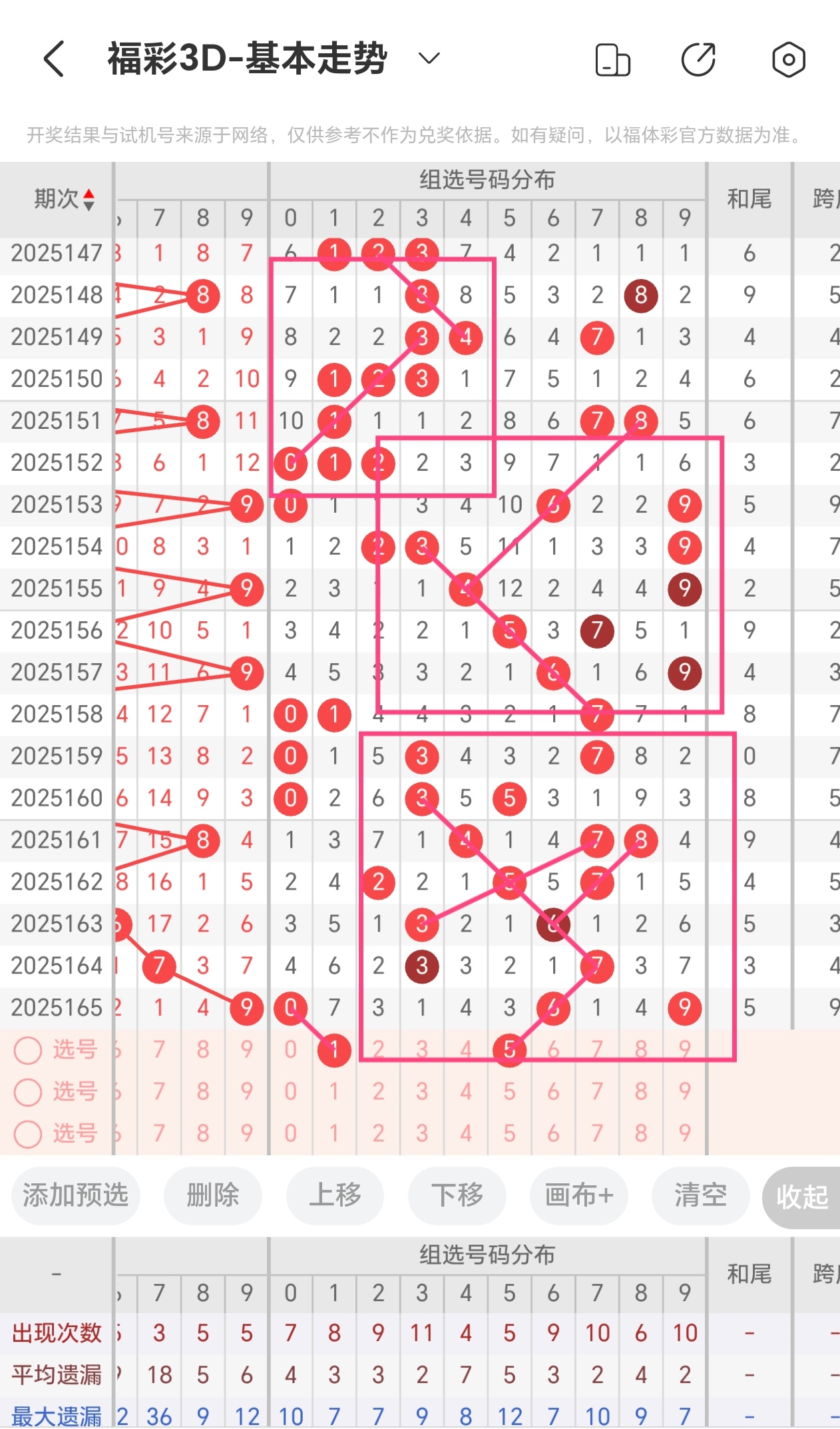This screenshot has height=1429, width=840.
Task: Open chart settings hexagon icon
Action: [789, 60]
